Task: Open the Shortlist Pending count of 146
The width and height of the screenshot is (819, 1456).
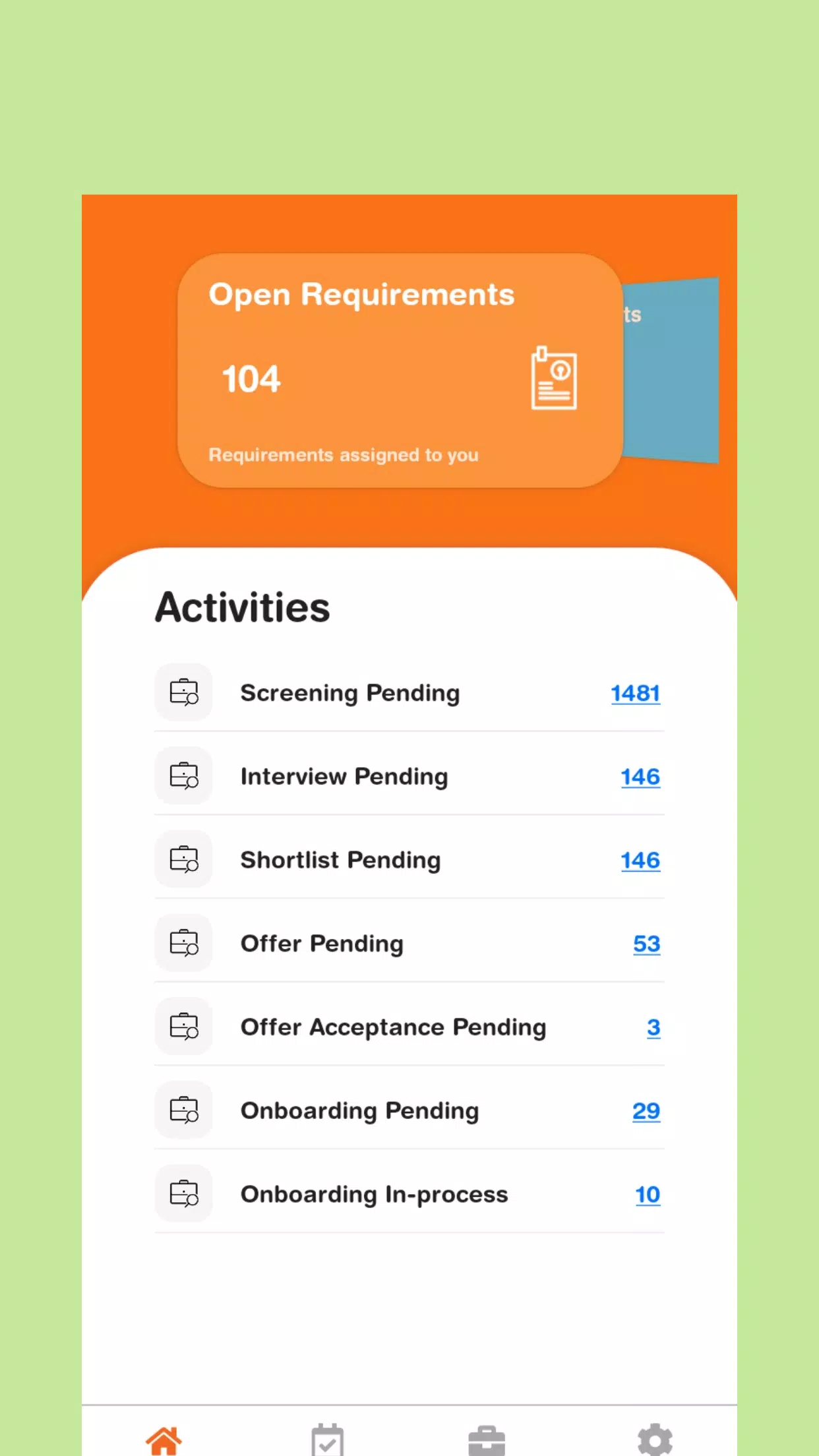Action: point(639,861)
